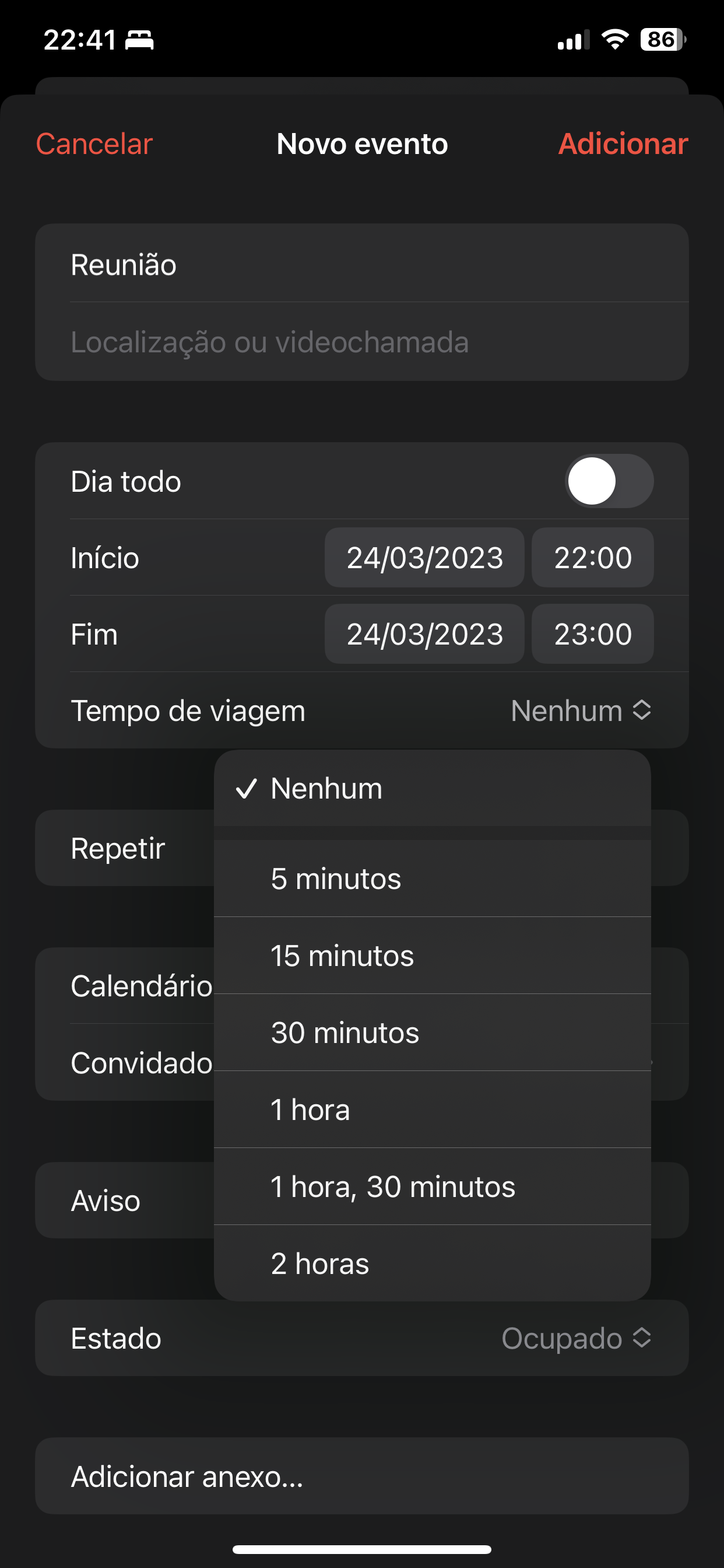Select 1 hora, 30 minutos option
This screenshot has height=1568, width=724.
coord(432,1187)
